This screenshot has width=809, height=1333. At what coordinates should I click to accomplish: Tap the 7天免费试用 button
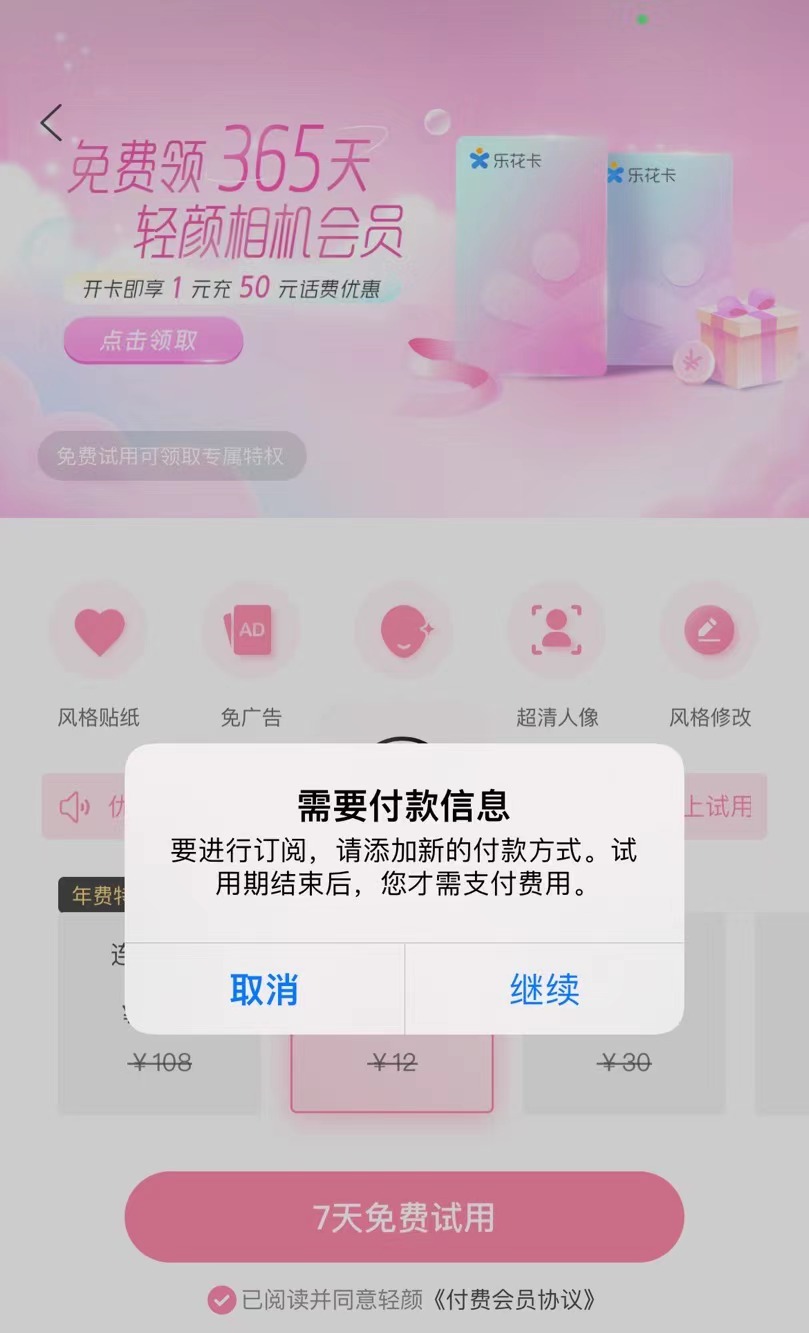[404, 1217]
